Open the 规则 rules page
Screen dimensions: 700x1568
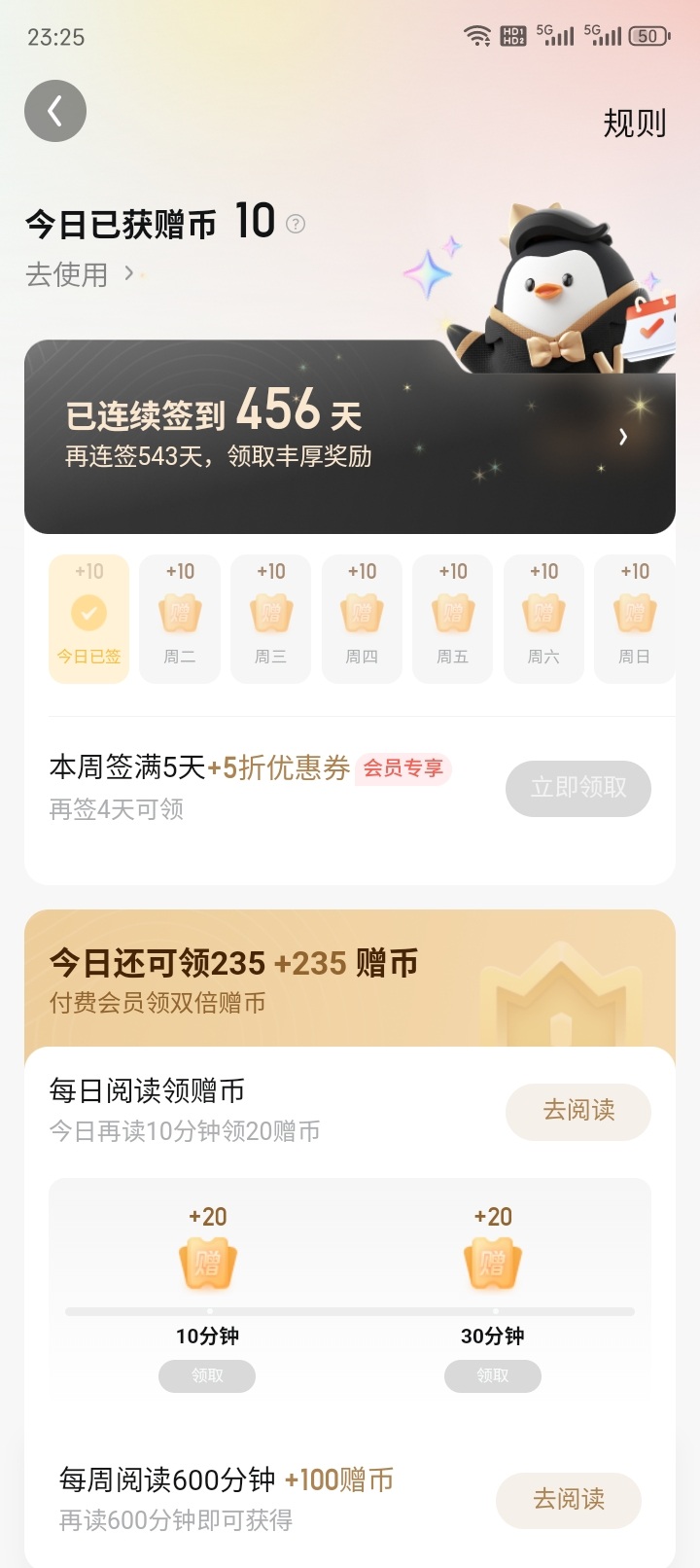click(x=634, y=124)
